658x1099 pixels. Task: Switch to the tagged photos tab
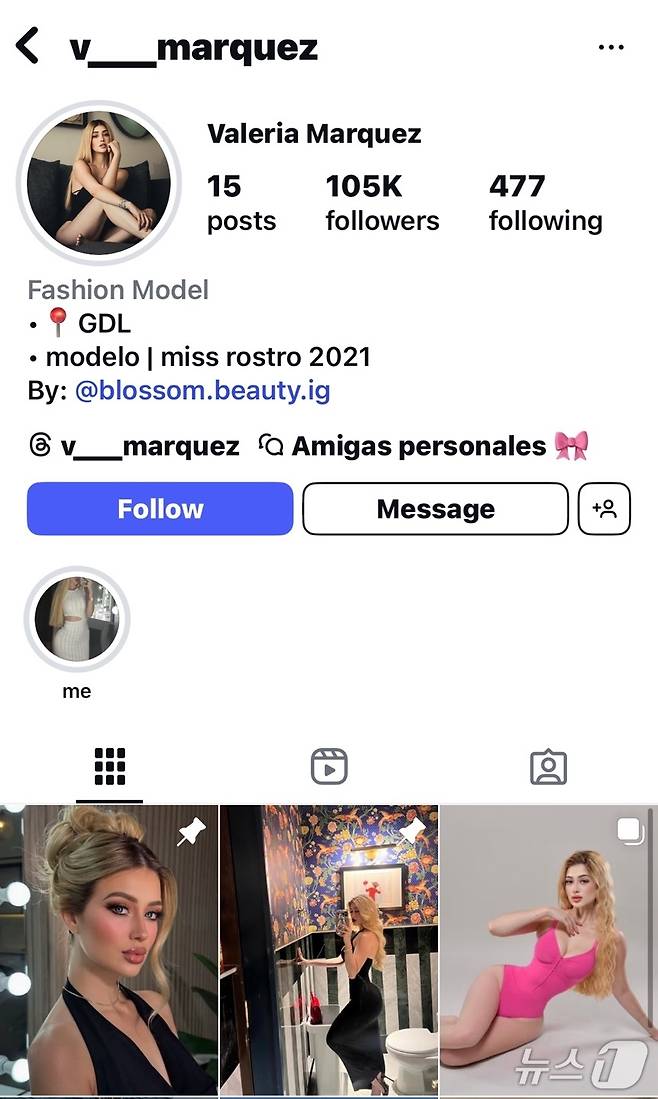point(548,767)
